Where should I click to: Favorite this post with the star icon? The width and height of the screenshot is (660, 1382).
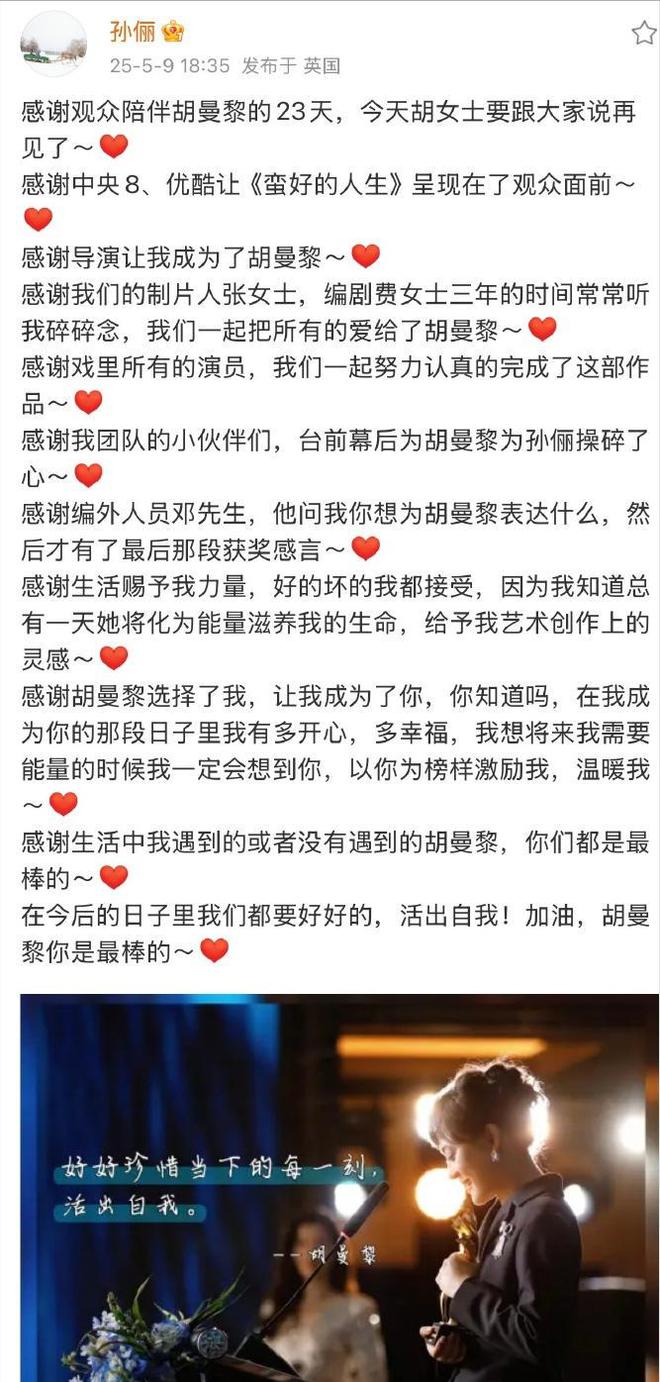pyautogui.click(x=643, y=33)
